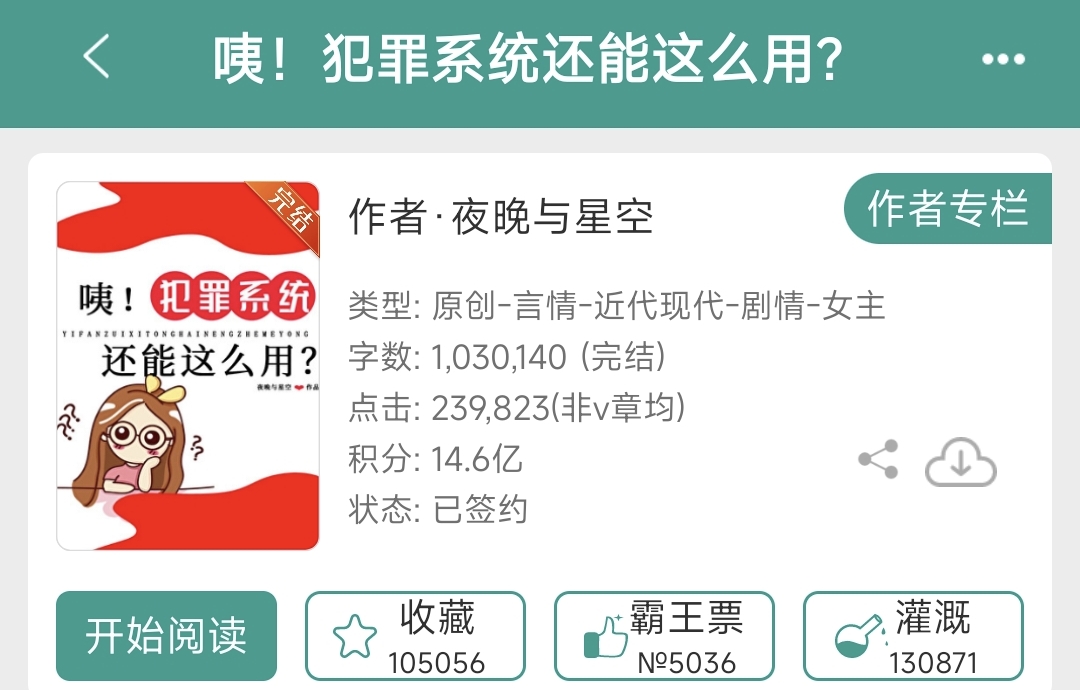Give a 霸王票 to this novel
The width and height of the screenshot is (1080, 690).
[664, 636]
